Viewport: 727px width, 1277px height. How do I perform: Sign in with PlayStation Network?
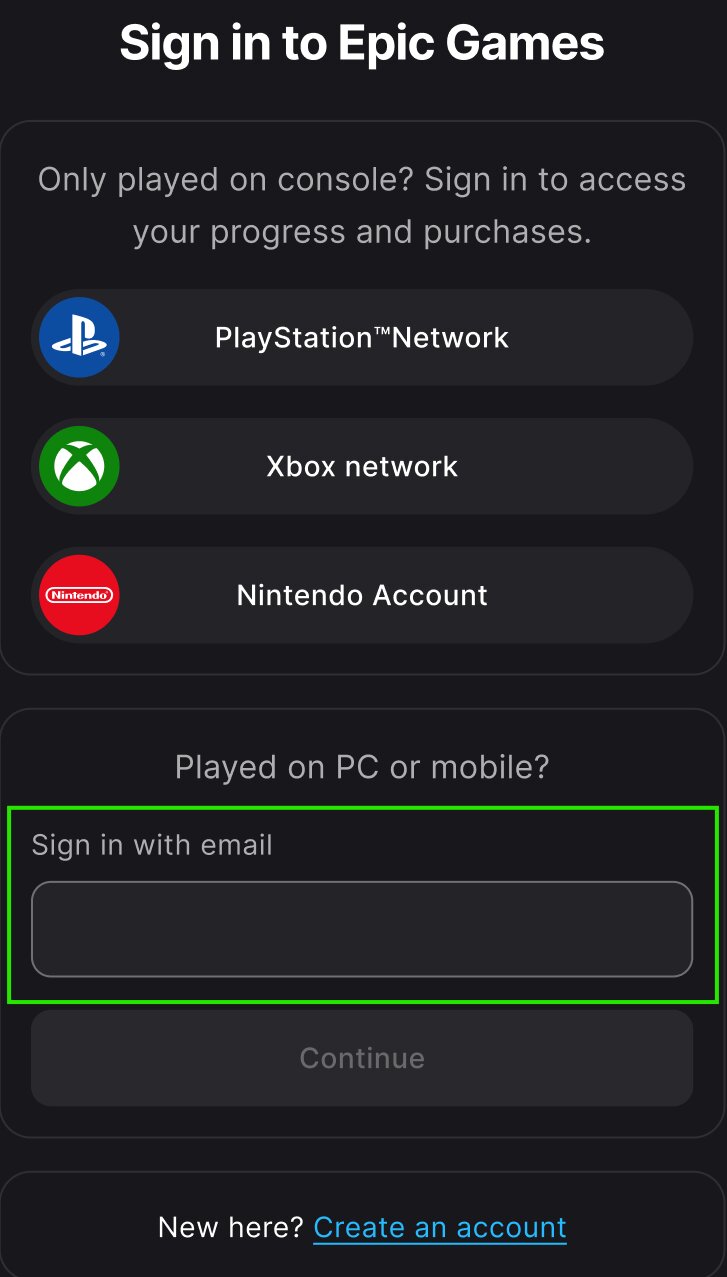362,338
